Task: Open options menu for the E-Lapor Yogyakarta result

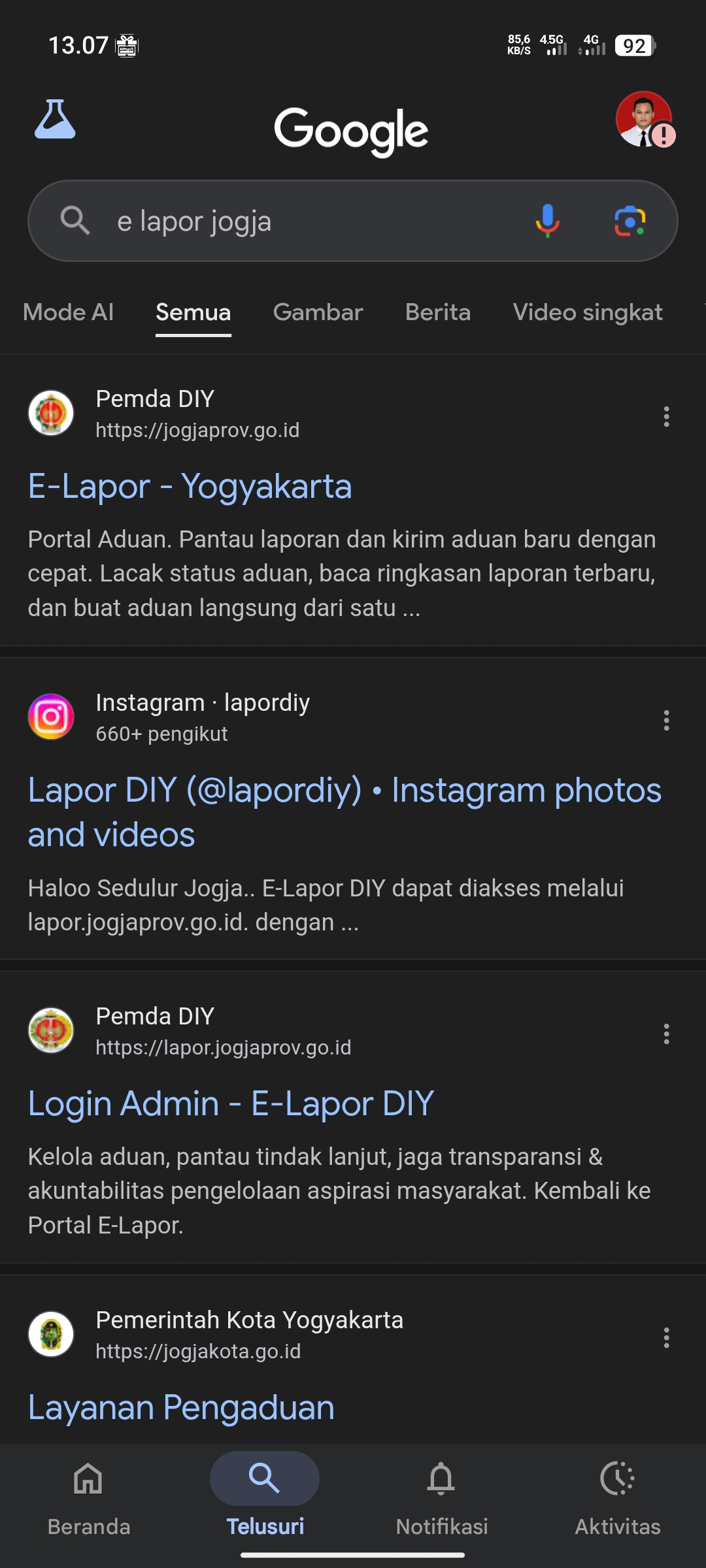Action: [665, 417]
